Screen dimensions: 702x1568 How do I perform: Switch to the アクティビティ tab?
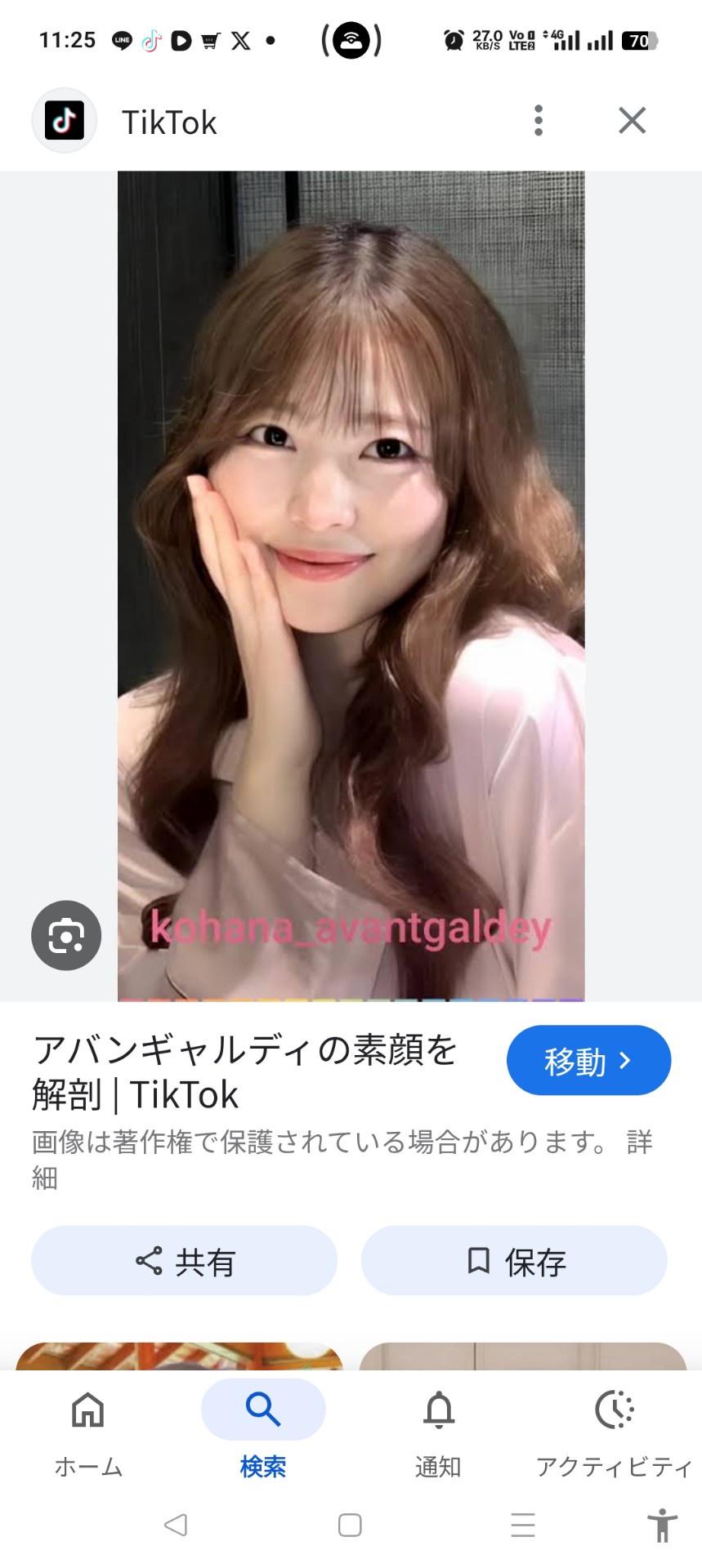click(x=614, y=1429)
